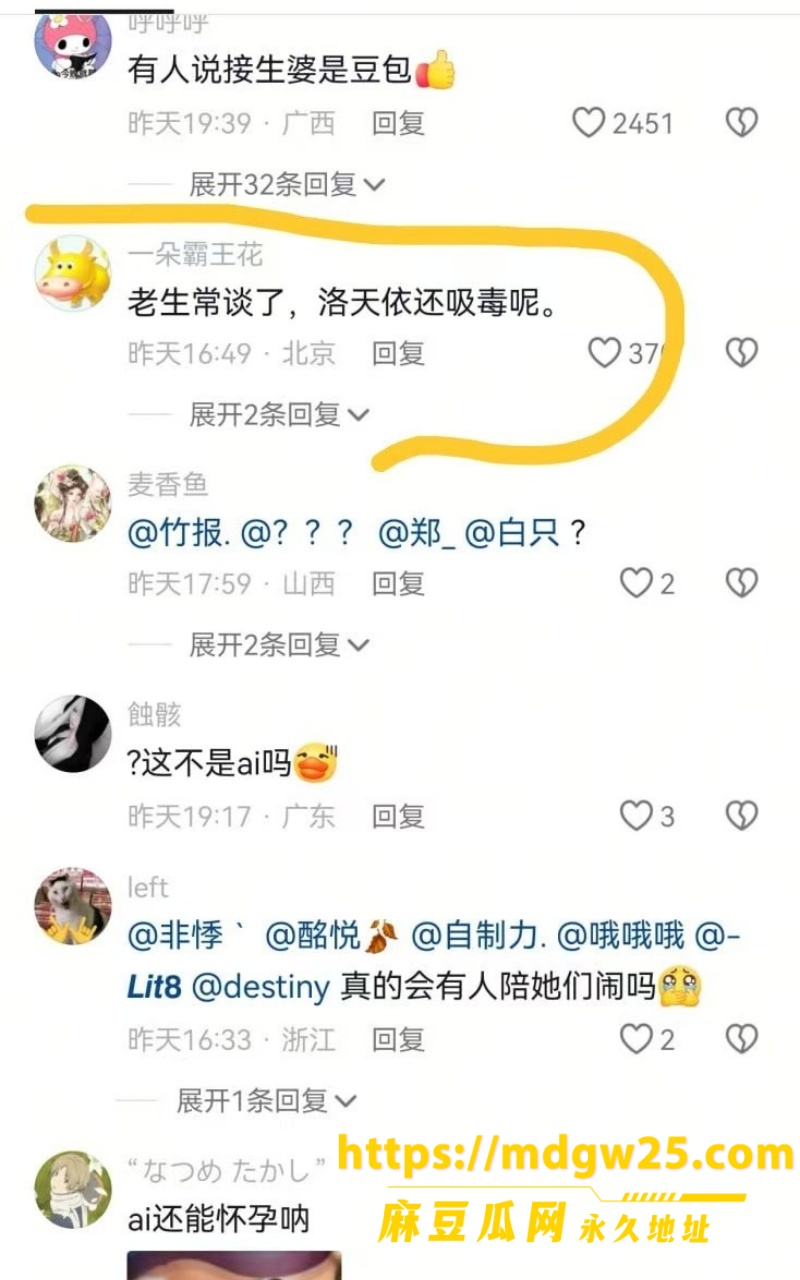Open the mention @竹报.
The width and height of the screenshot is (800, 1280).
point(180,533)
